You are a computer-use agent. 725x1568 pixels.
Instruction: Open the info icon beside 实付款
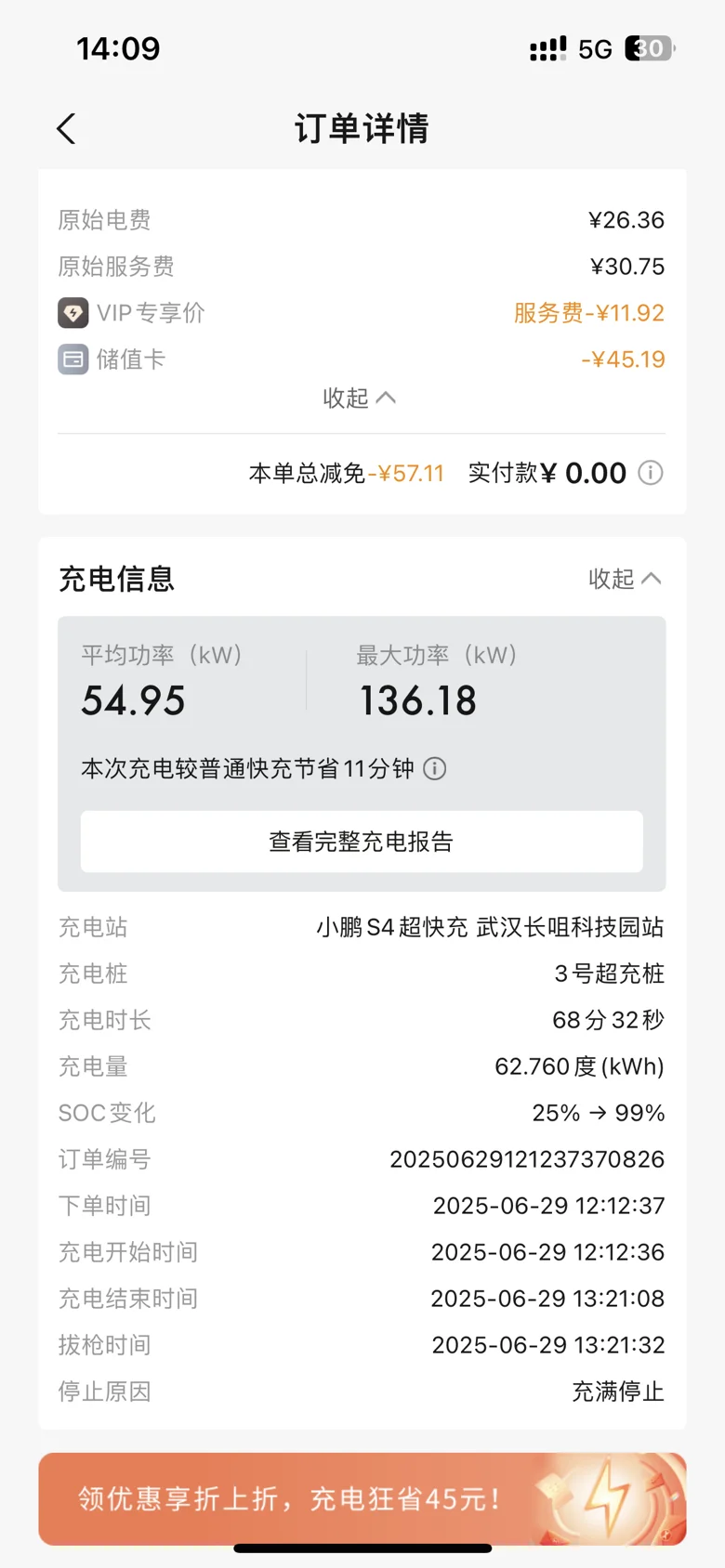(x=651, y=473)
